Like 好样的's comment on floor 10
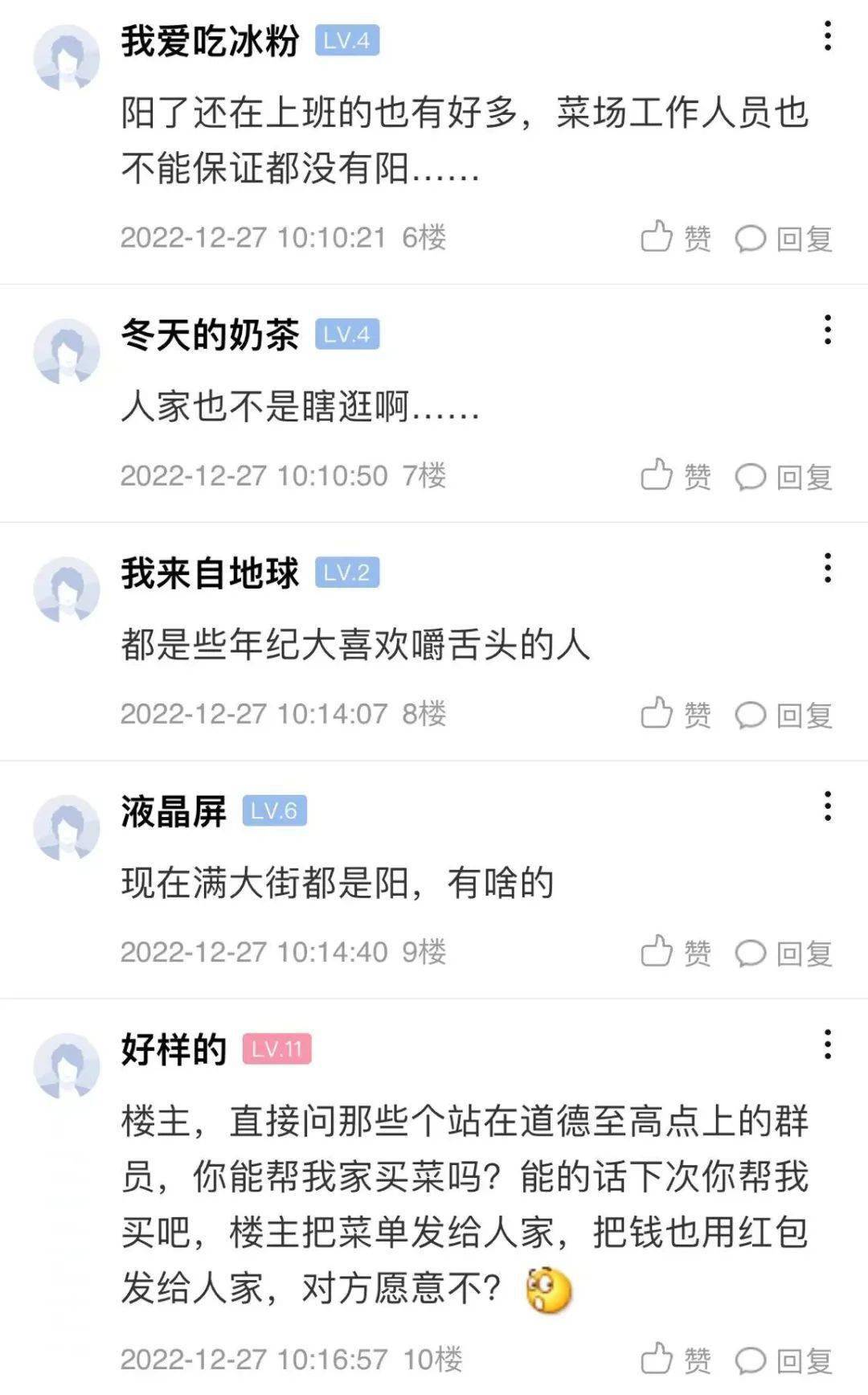Screen dimensions: 868x1395 [675, 1360]
